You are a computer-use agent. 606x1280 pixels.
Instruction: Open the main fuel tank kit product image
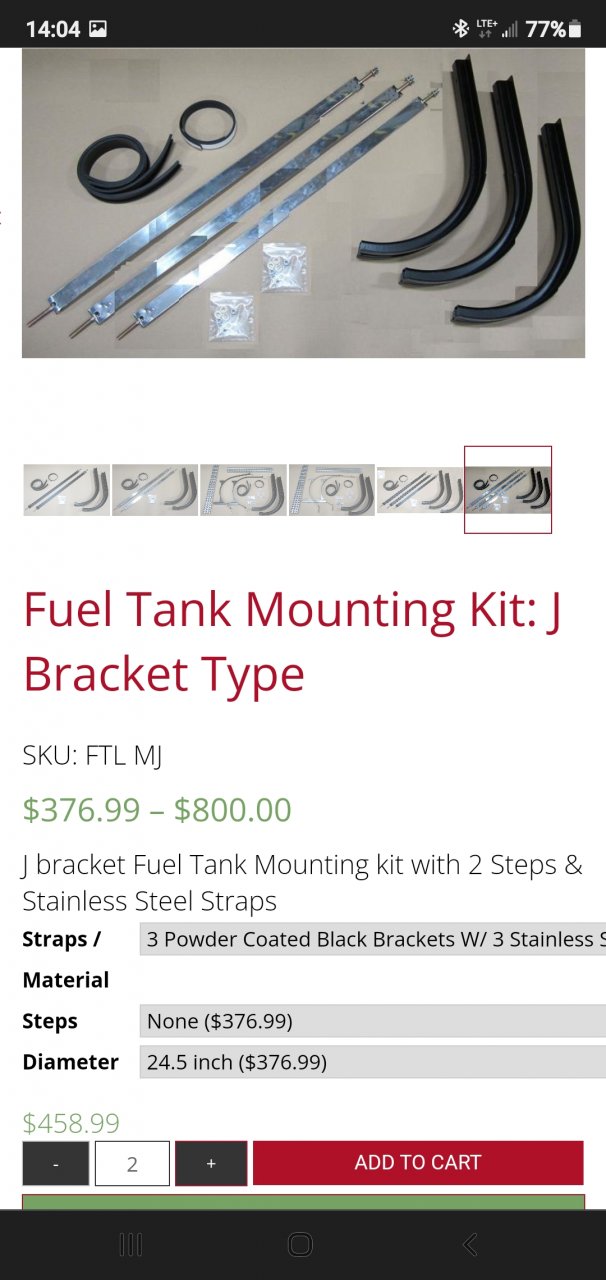pyautogui.click(x=303, y=203)
